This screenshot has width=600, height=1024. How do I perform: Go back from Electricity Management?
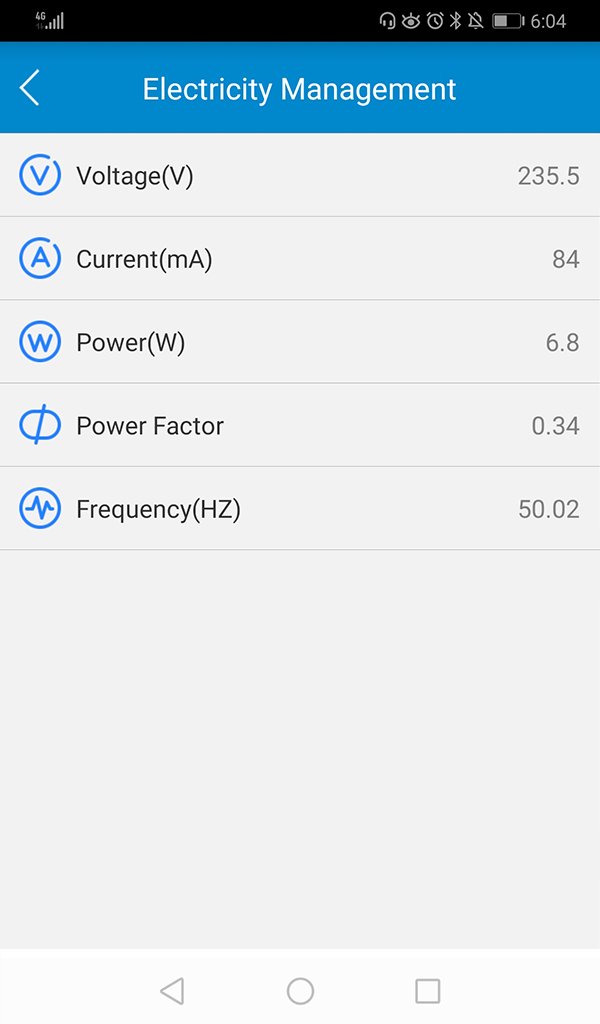click(x=30, y=88)
